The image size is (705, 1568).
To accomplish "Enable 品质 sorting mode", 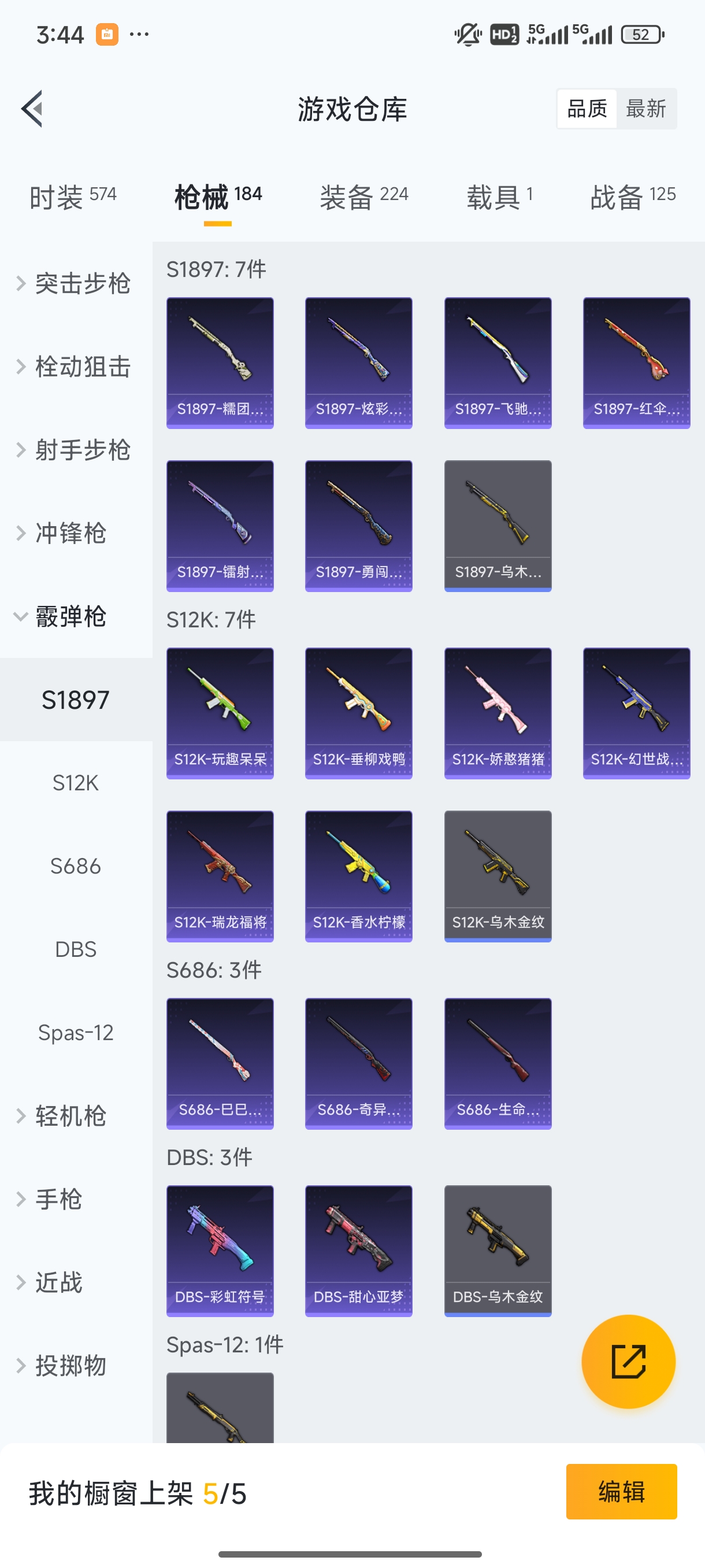I will pyautogui.click(x=586, y=108).
